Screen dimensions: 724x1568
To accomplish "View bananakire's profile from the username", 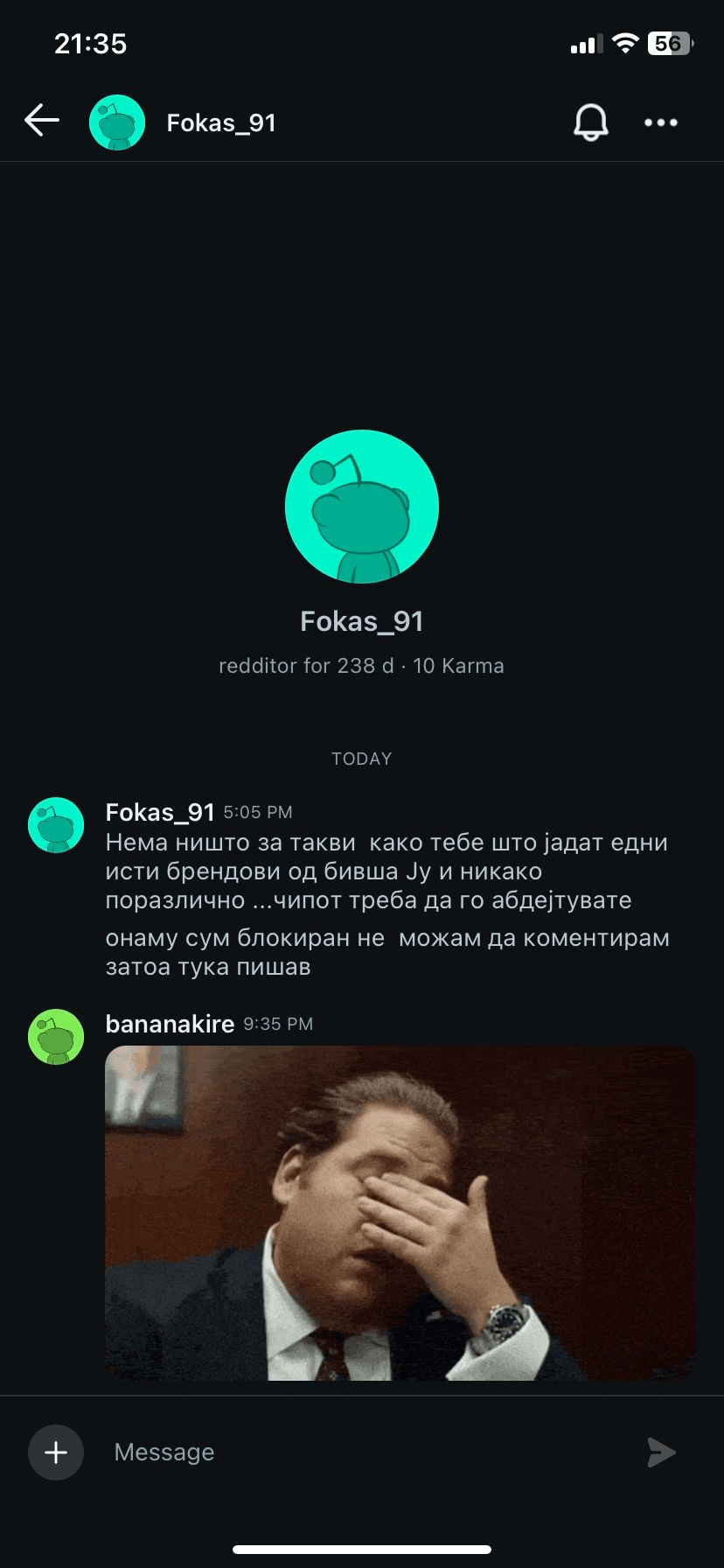I will point(170,1024).
